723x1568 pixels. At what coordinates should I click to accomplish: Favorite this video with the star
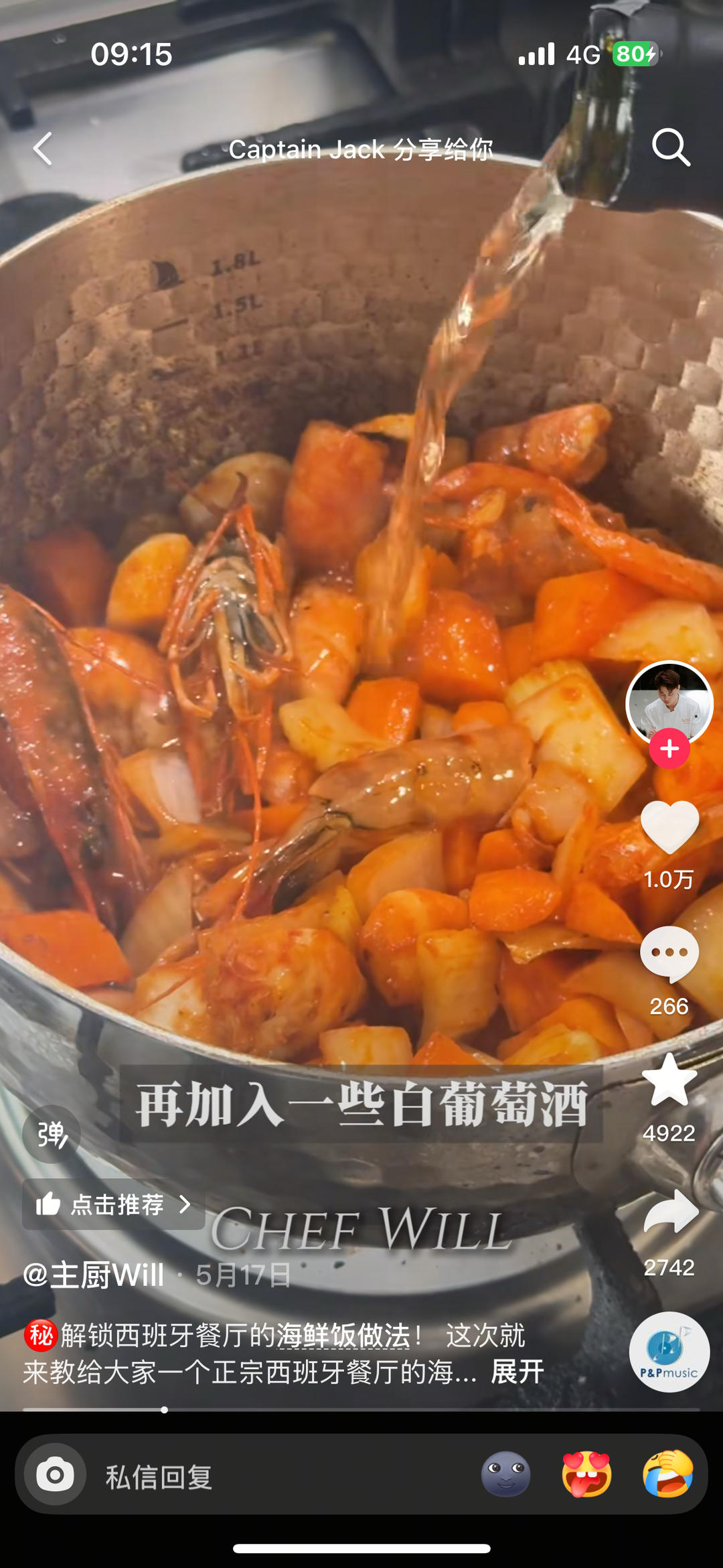coord(669,1080)
